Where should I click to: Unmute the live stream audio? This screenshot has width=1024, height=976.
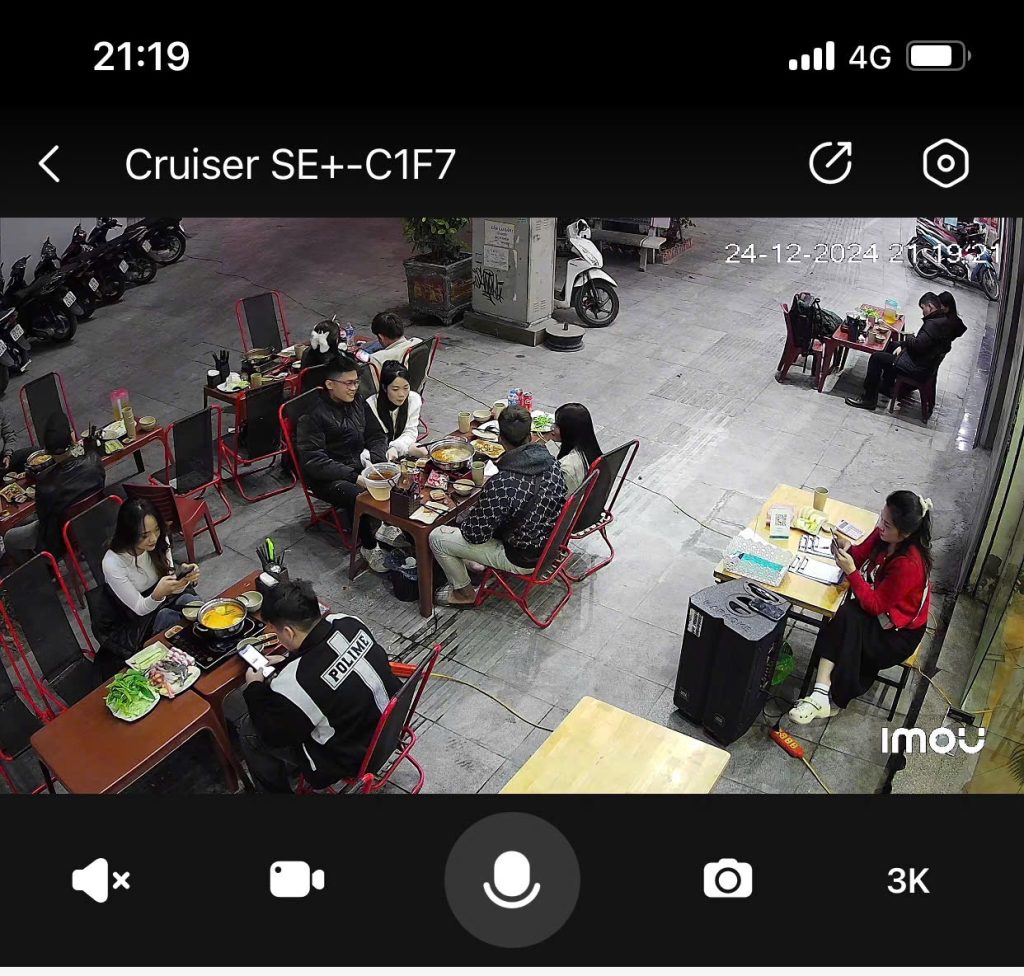coord(101,881)
